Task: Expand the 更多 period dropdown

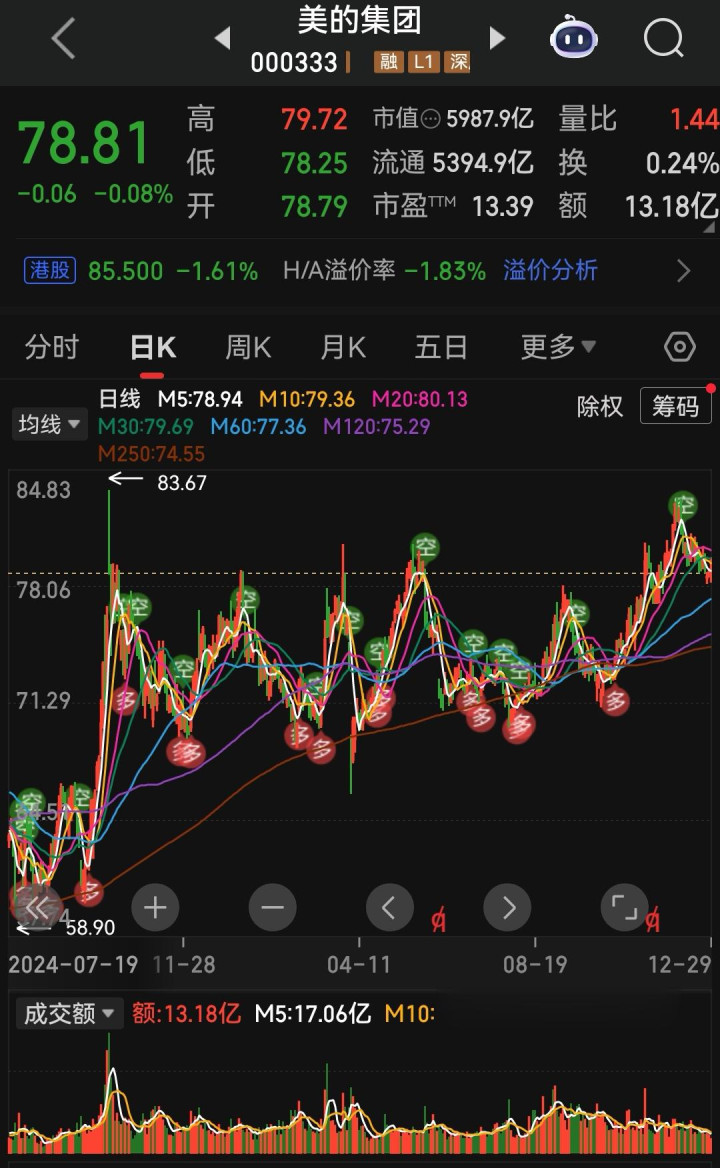Action: (557, 348)
